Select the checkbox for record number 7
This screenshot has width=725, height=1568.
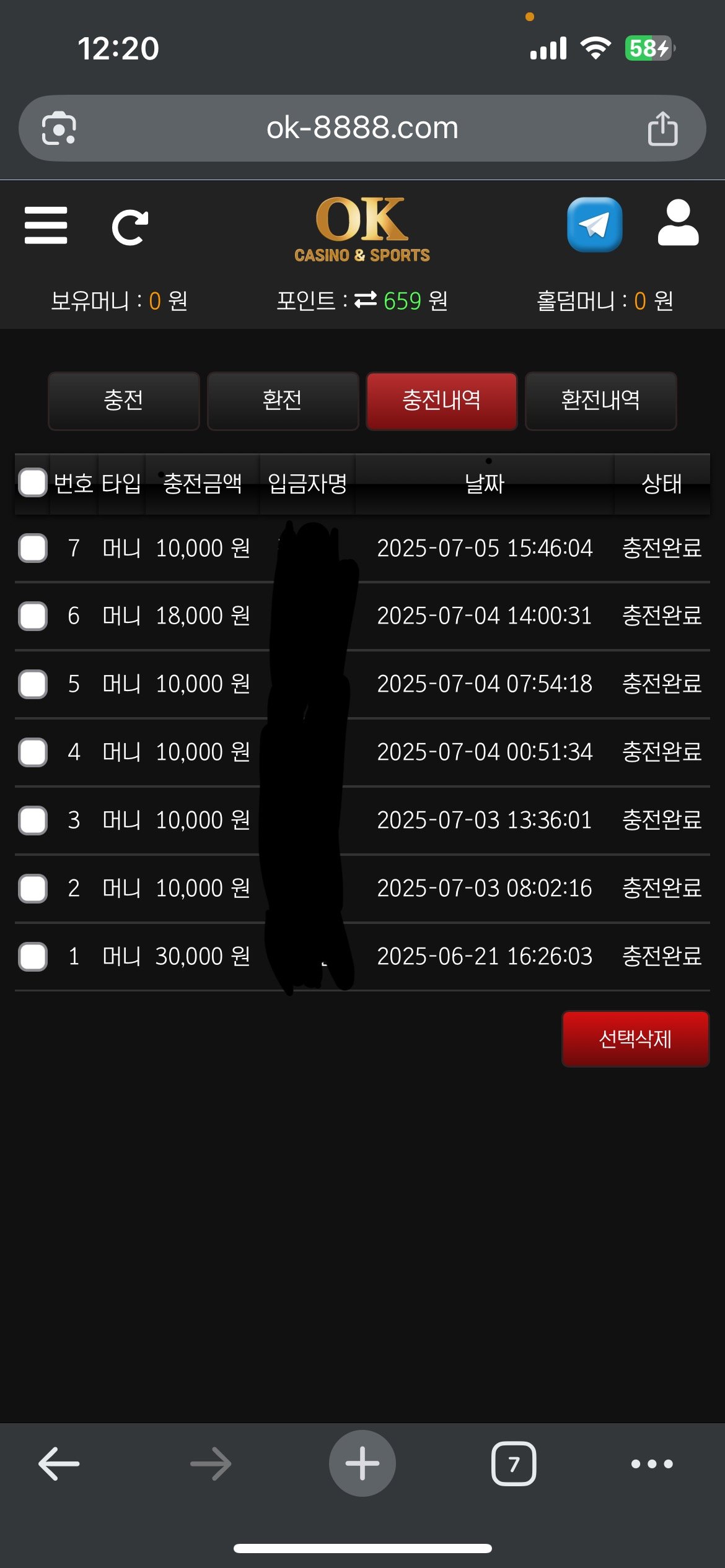coord(33,548)
